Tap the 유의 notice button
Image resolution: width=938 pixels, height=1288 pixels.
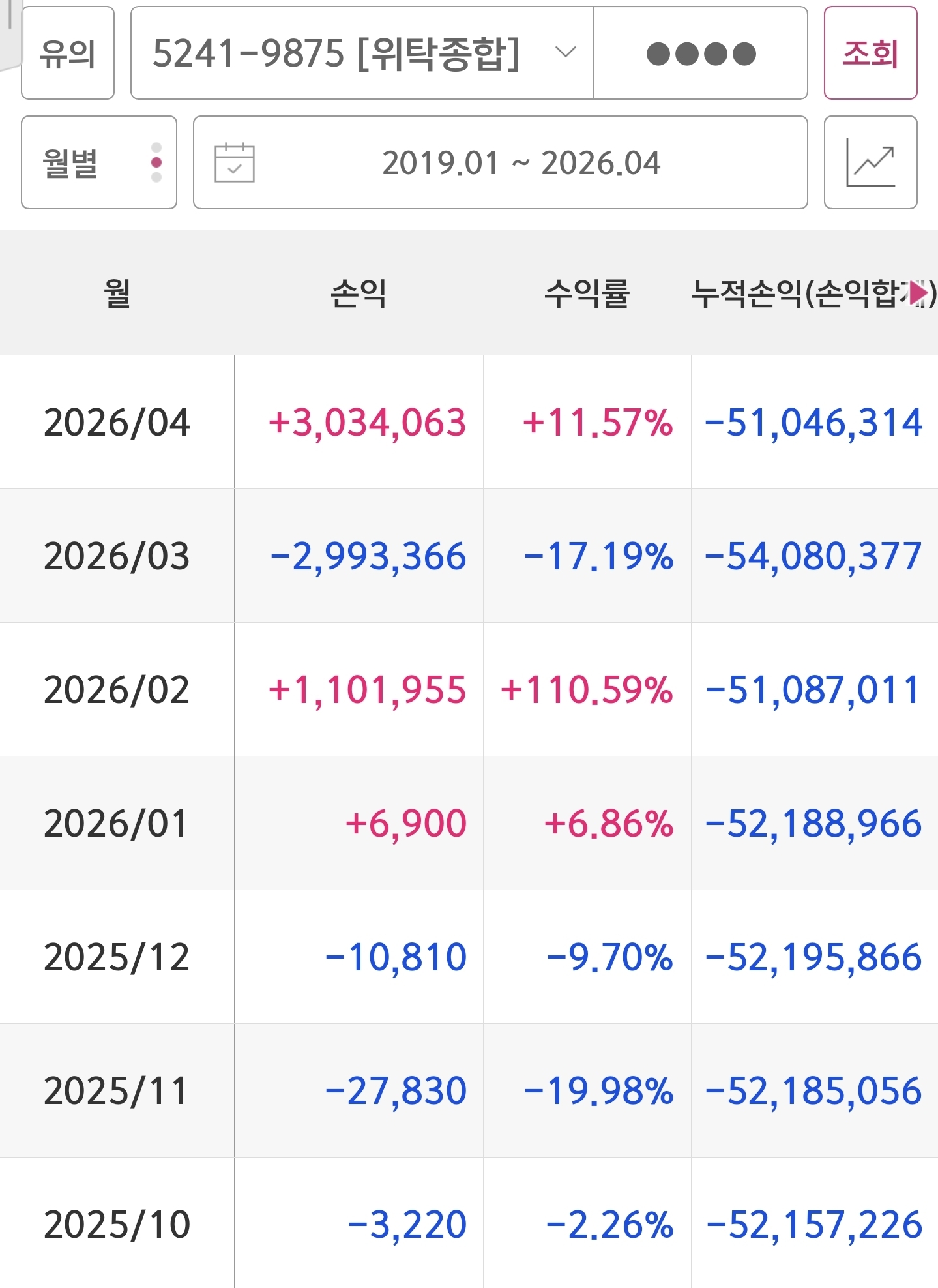coord(68,53)
